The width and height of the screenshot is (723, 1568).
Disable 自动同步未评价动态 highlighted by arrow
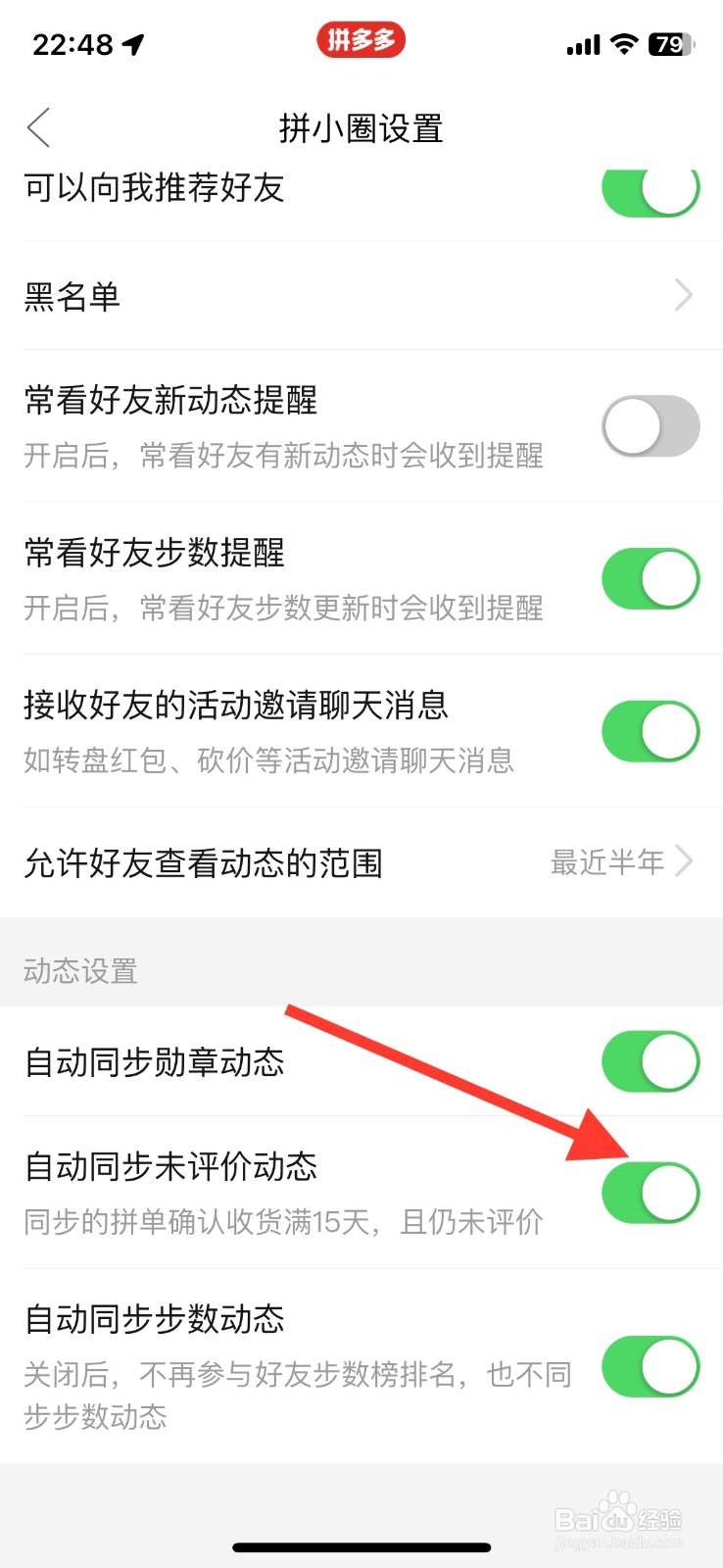pos(650,1192)
